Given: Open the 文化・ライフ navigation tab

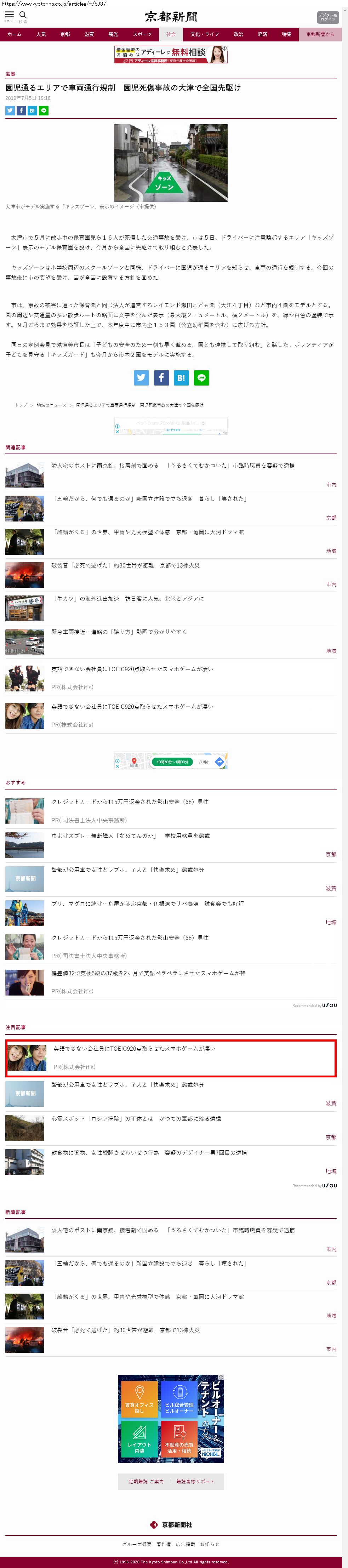Looking at the screenshot, I should tap(204, 34).
